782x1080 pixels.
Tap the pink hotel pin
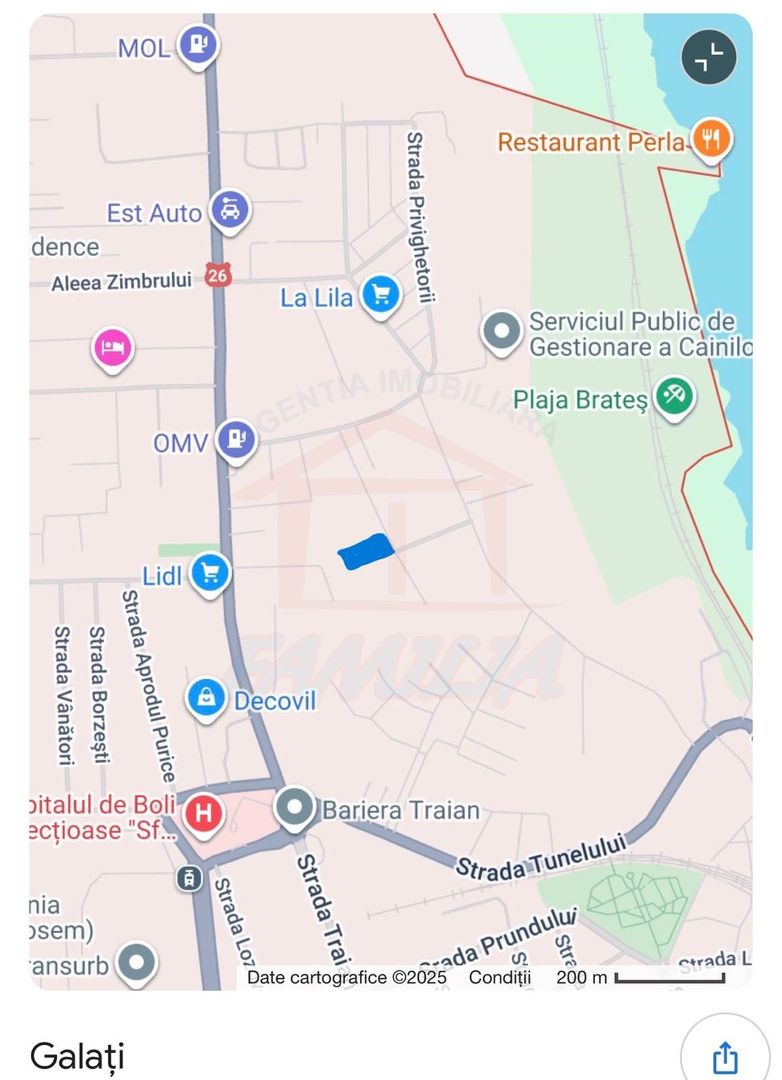click(113, 348)
